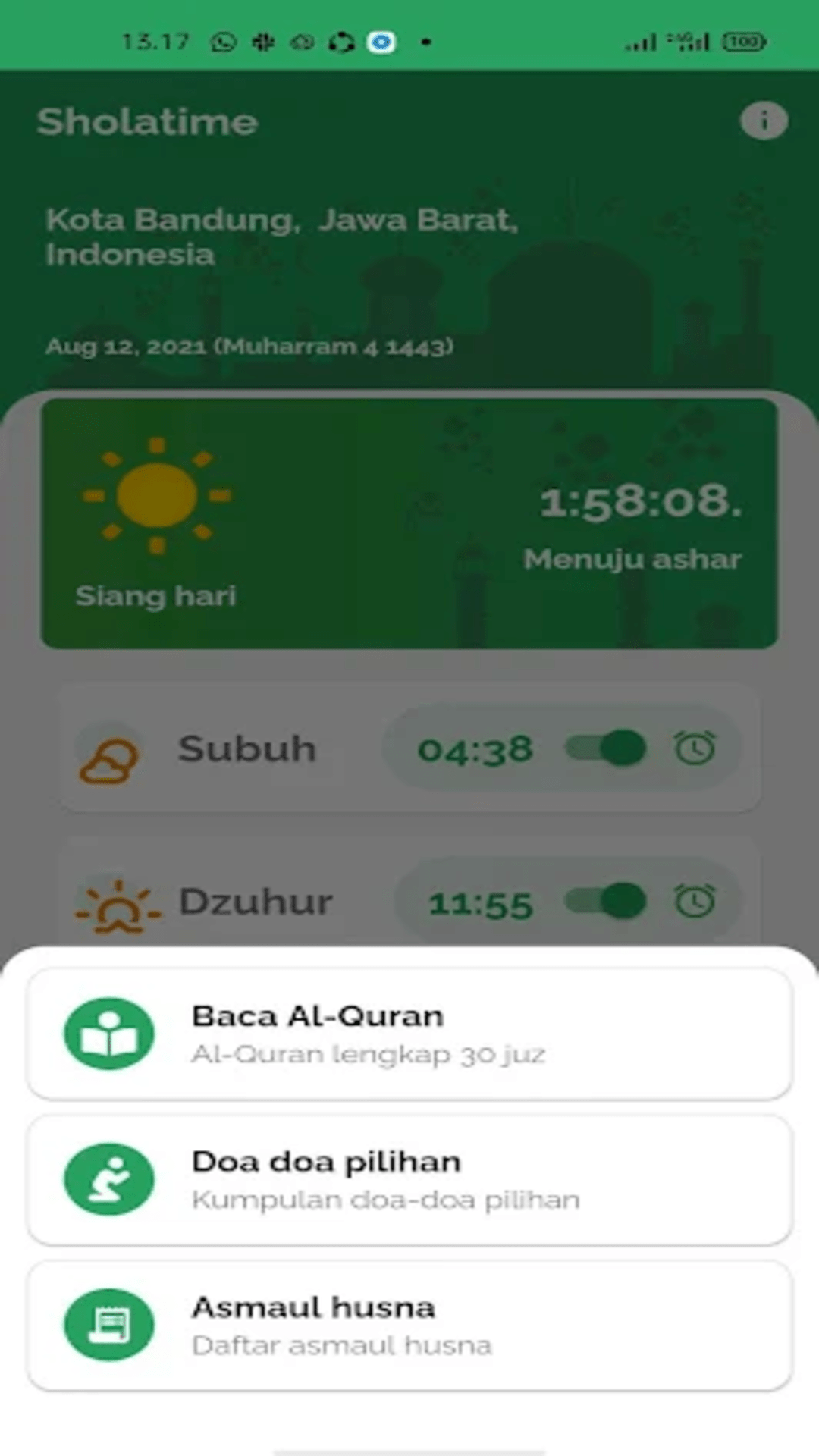819x1456 pixels.
Task: Open Asmaul husna list
Action: [409, 1326]
